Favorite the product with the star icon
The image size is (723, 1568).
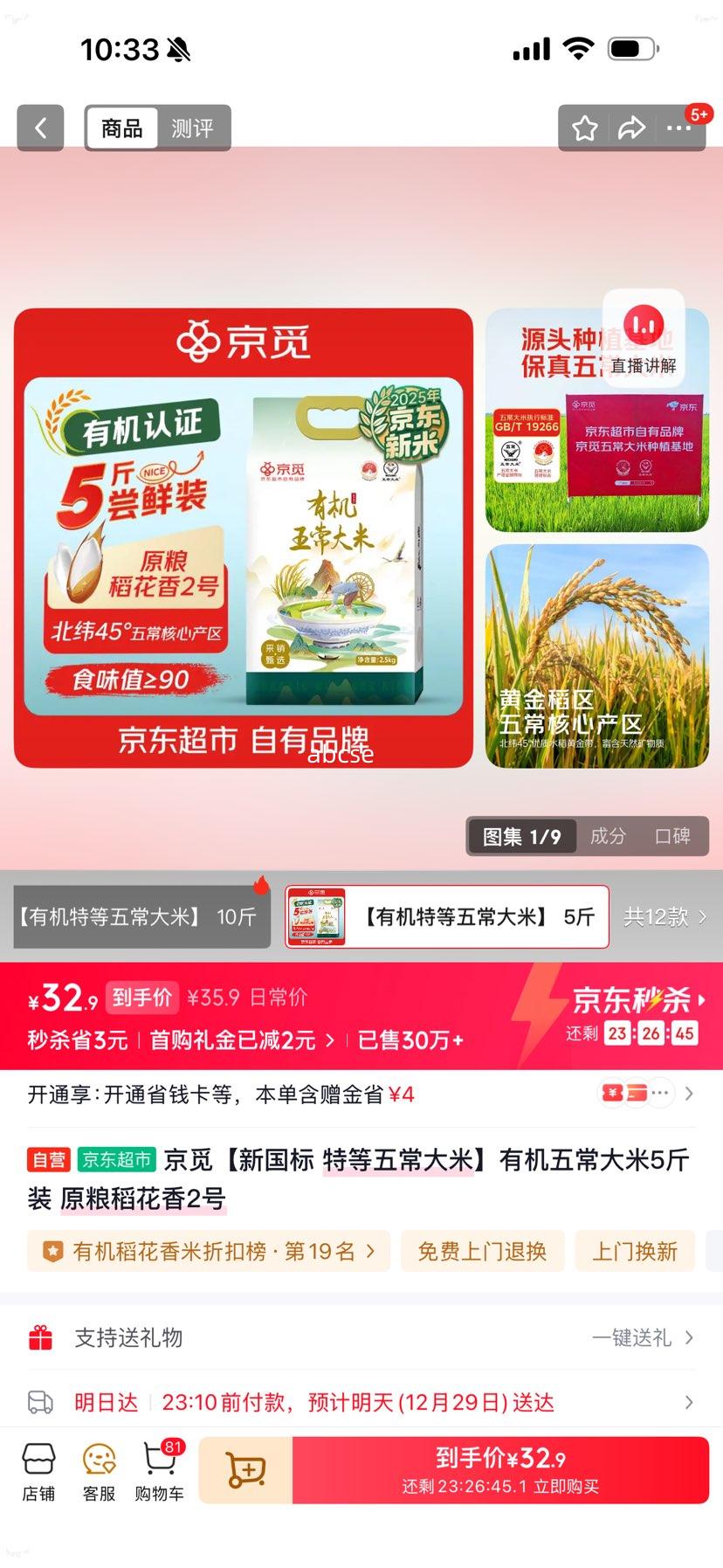pos(584,128)
